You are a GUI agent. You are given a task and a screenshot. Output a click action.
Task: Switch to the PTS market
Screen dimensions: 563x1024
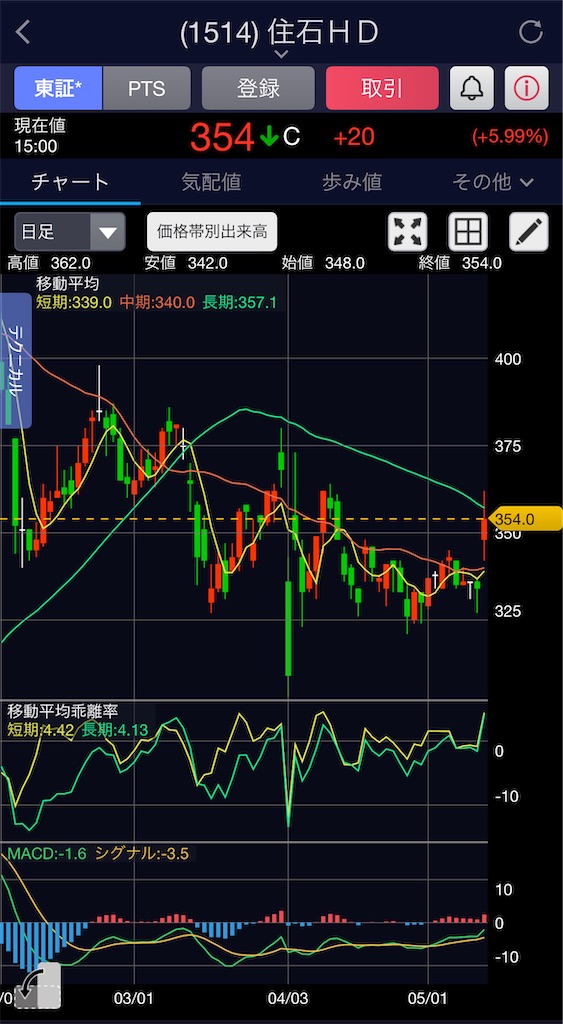point(146,88)
